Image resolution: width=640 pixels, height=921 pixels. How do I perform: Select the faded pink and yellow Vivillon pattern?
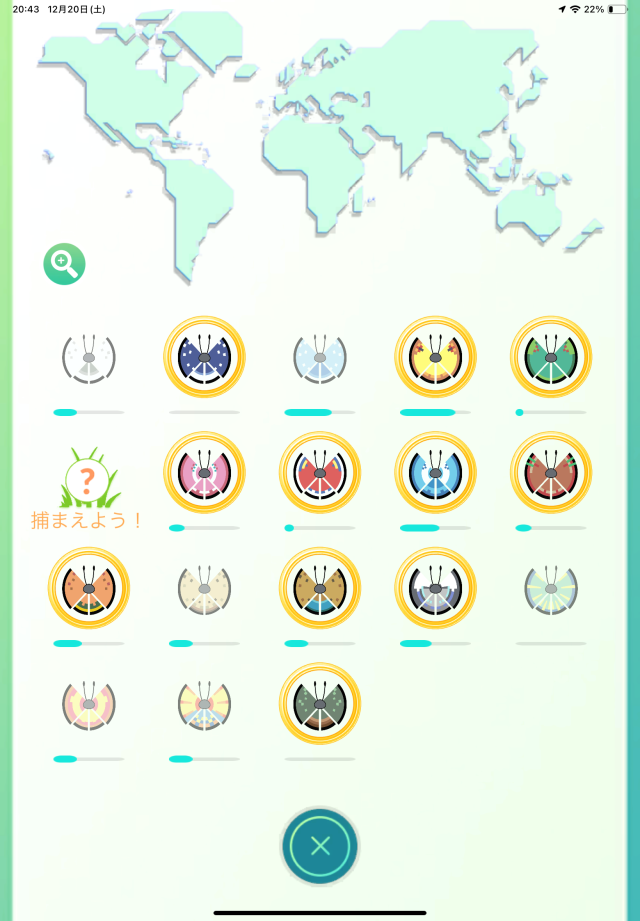click(89, 703)
